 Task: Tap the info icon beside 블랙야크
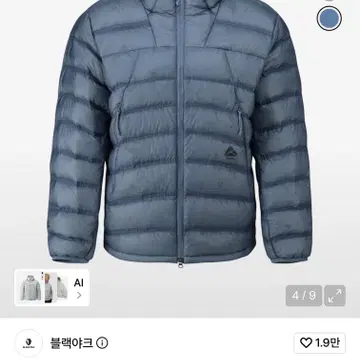point(102,343)
